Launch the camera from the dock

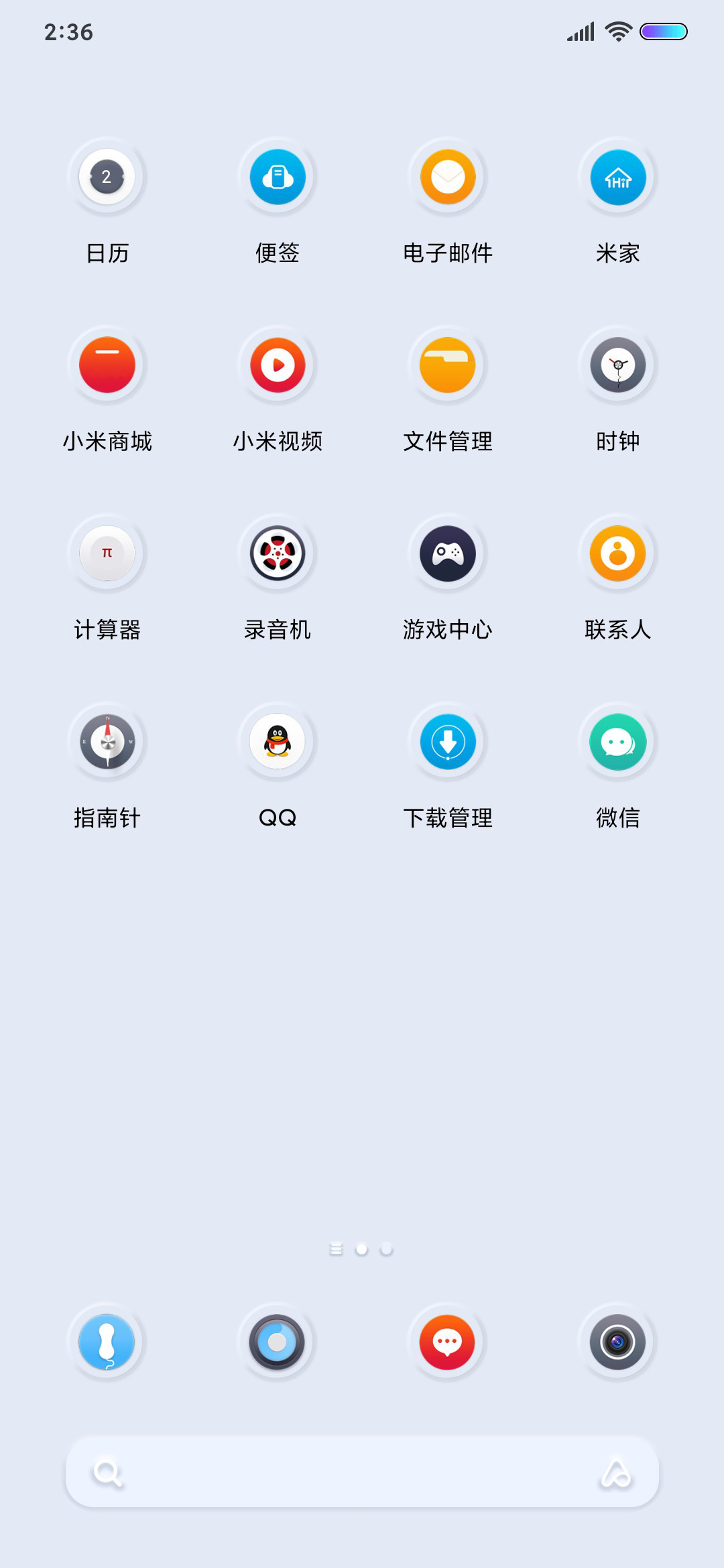(618, 1342)
